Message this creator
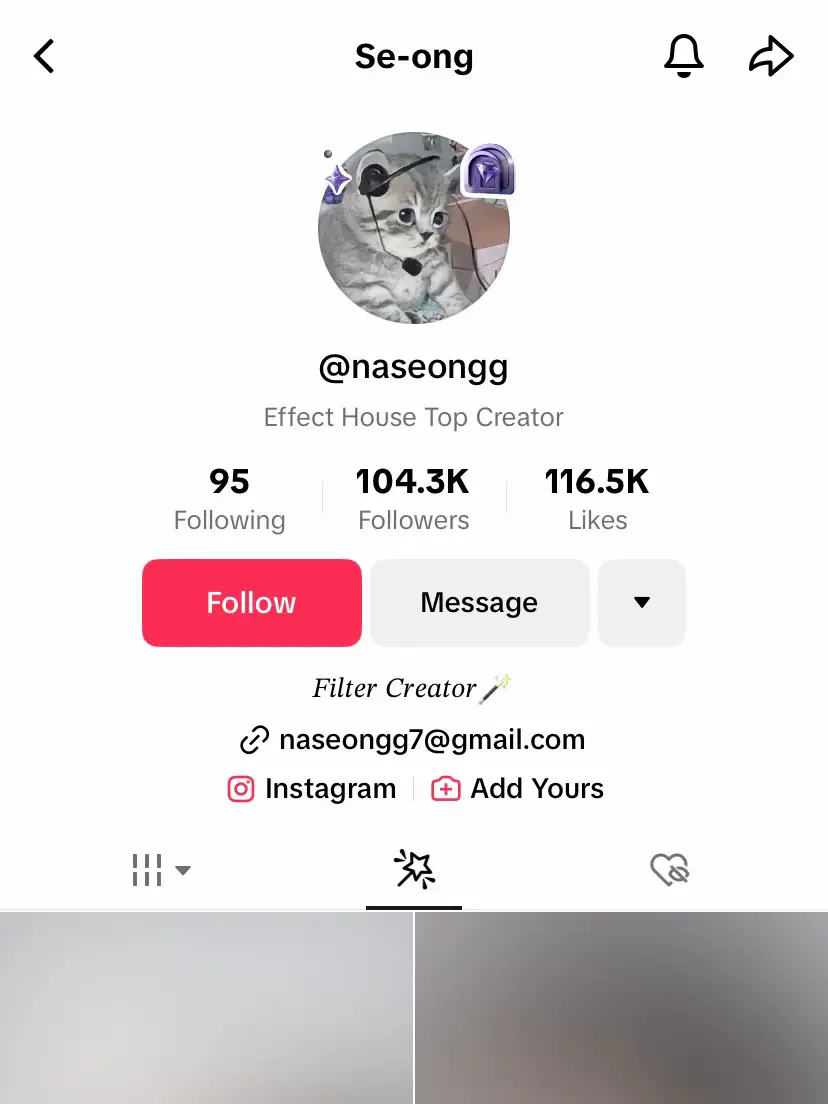 pos(479,603)
